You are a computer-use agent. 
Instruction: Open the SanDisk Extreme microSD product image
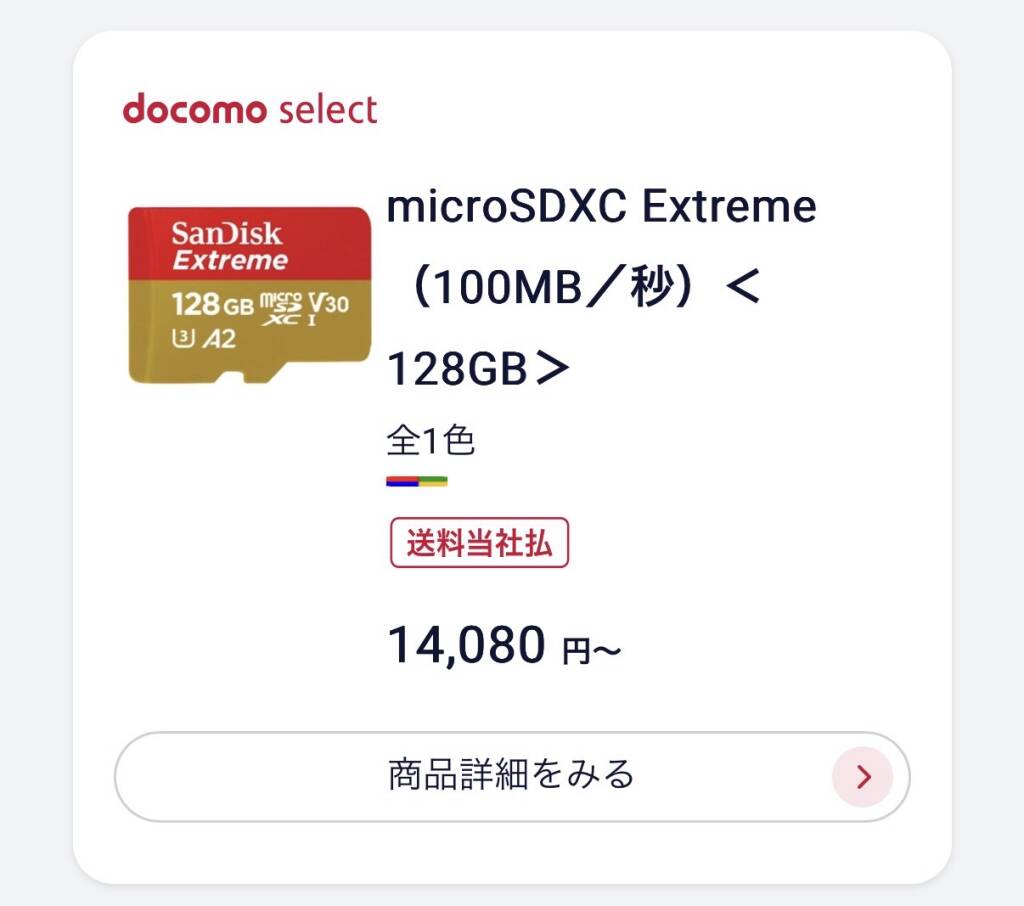pos(249,294)
